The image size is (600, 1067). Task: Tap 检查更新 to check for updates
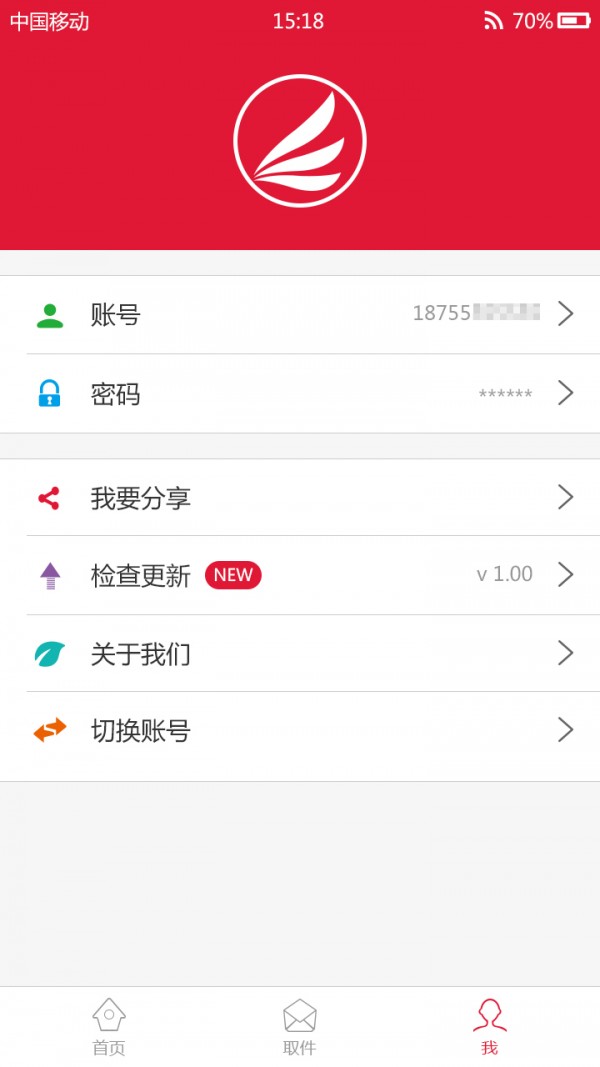click(x=300, y=575)
